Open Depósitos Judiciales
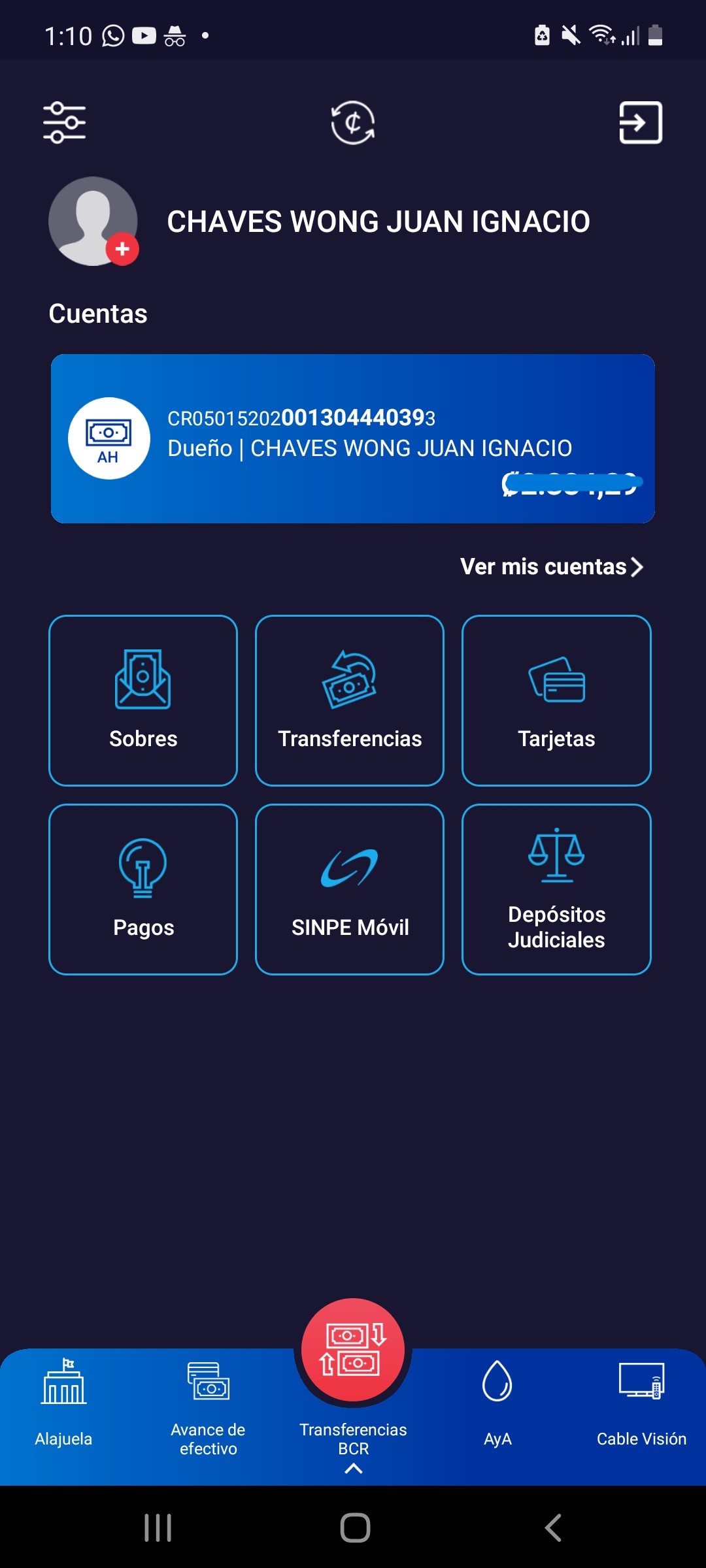This screenshot has width=706, height=1568. [556, 889]
